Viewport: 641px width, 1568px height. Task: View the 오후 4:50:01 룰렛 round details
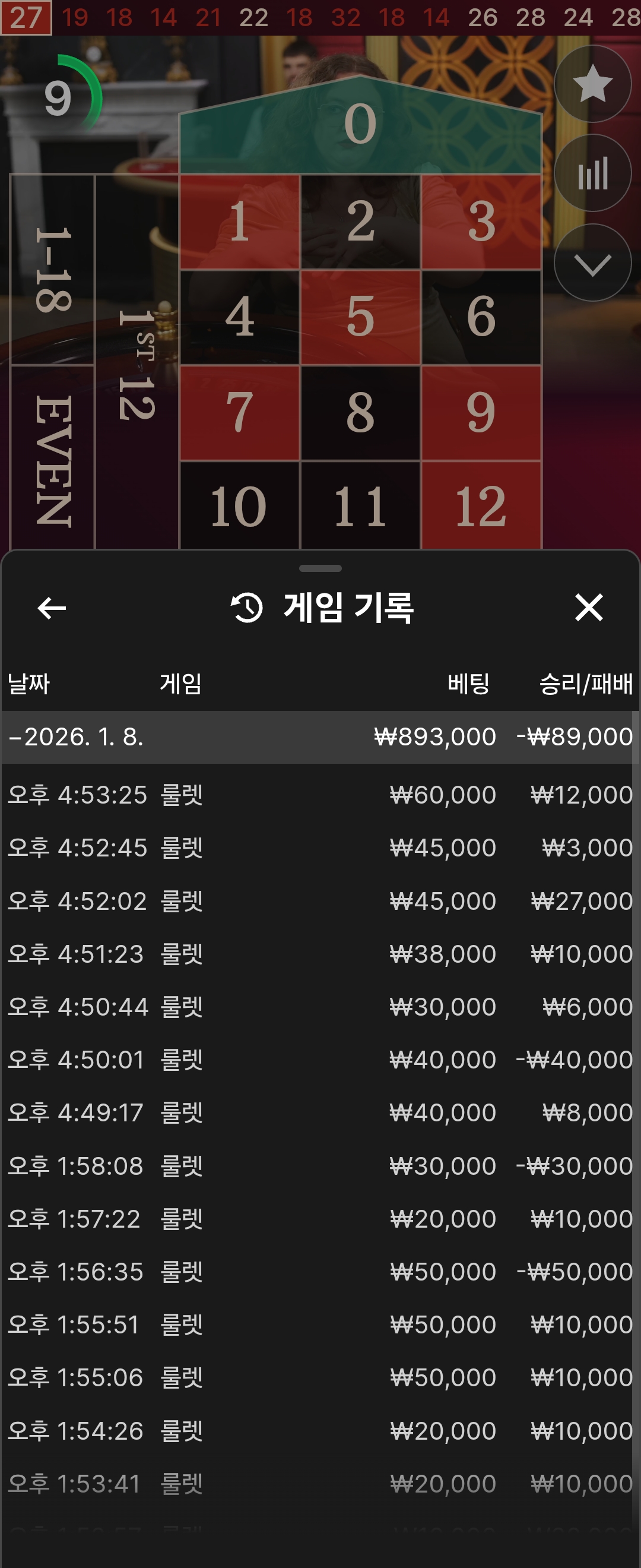click(320, 1060)
